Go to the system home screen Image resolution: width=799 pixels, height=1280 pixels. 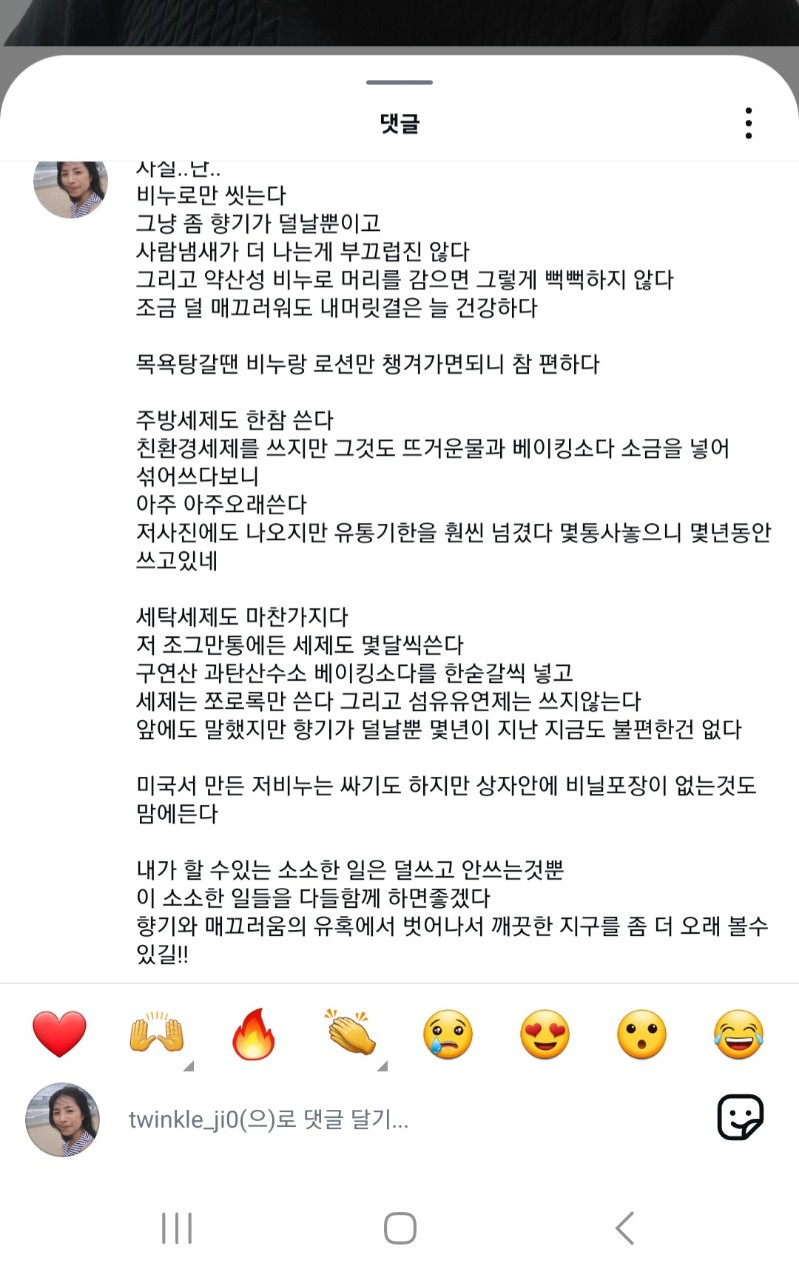click(400, 1227)
